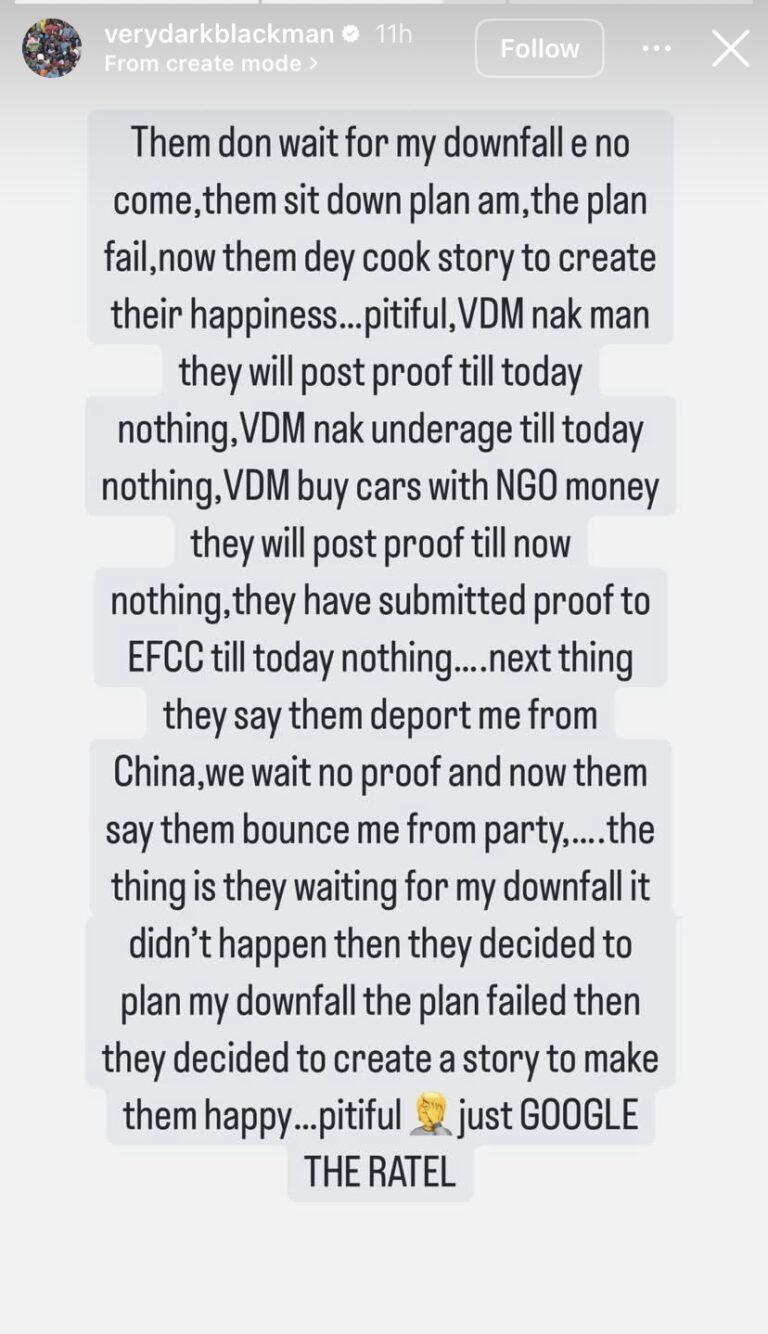Close the story viewer

730,48
